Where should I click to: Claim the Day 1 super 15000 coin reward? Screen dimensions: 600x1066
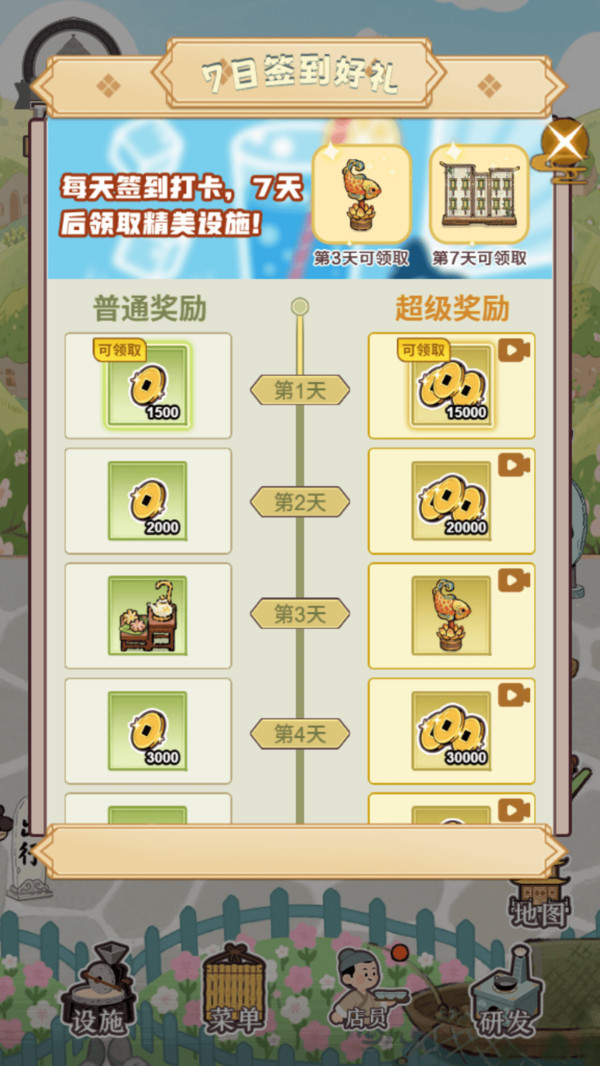click(x=451, y=386)
